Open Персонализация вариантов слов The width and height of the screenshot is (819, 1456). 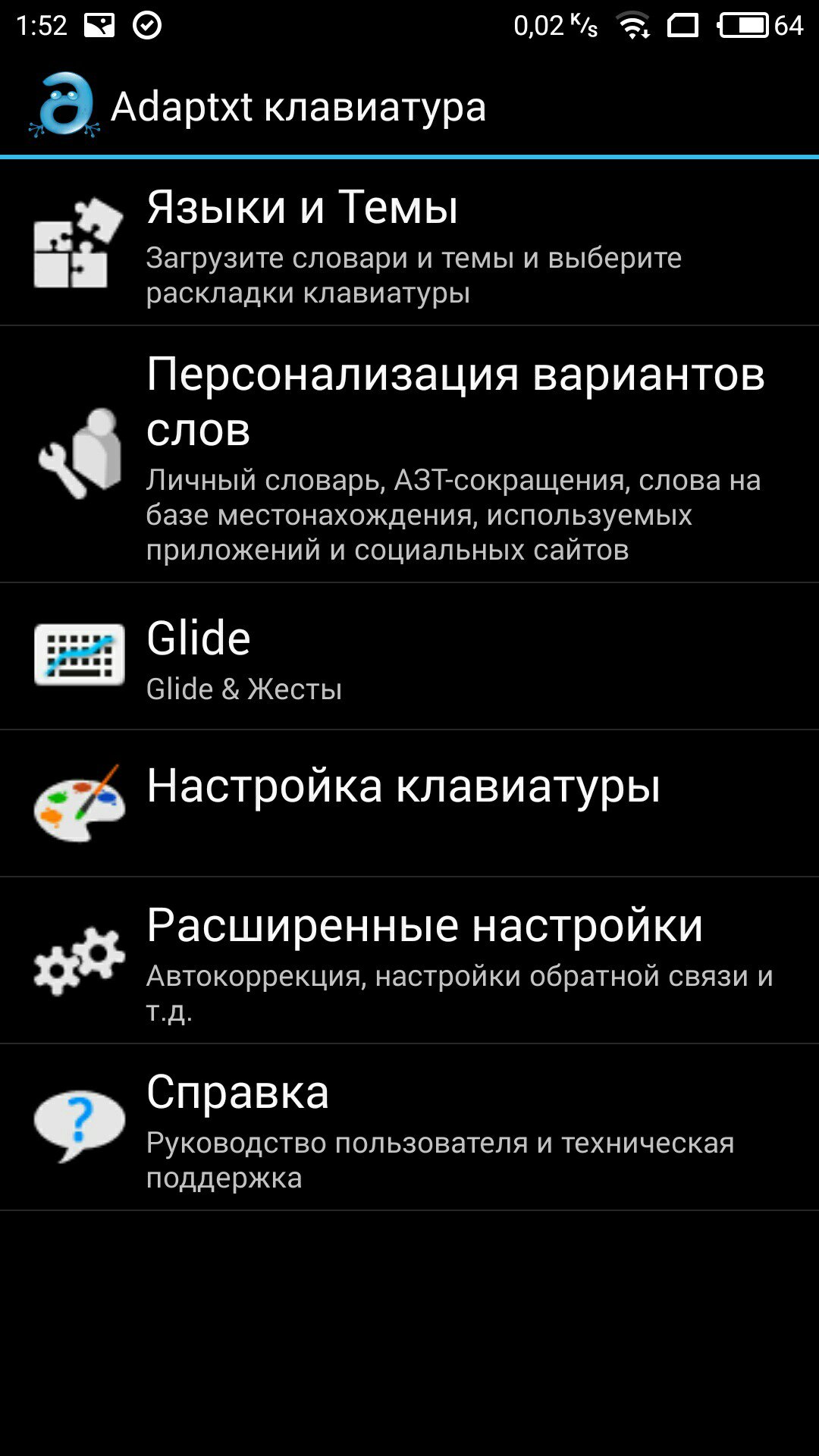point(409,455)
